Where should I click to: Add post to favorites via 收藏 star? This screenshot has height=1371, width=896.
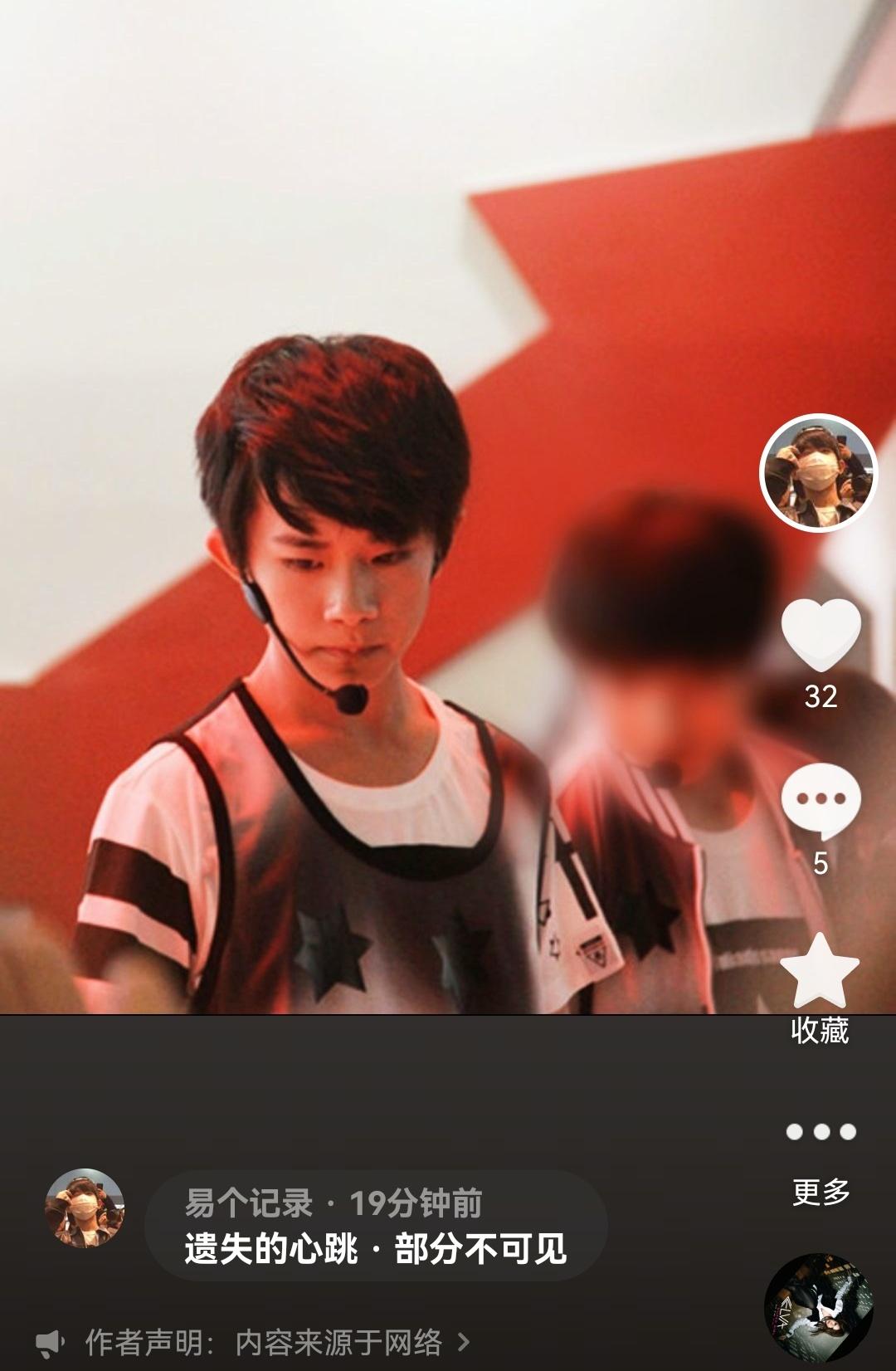point(820,973)
